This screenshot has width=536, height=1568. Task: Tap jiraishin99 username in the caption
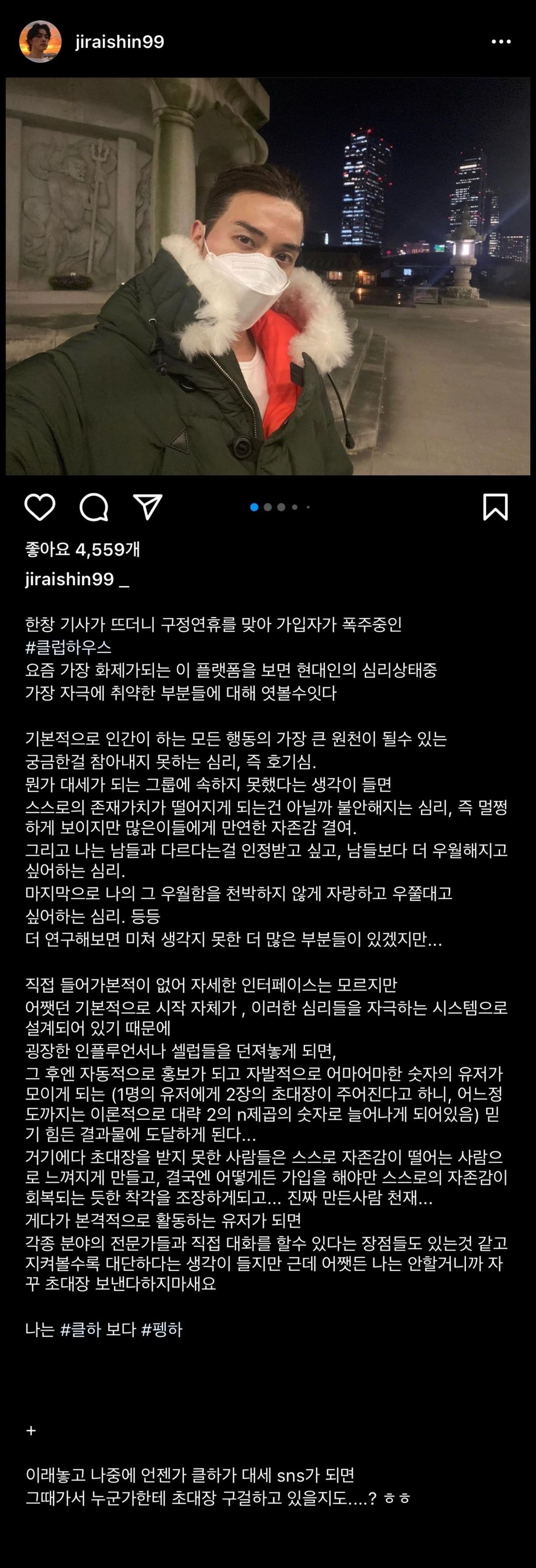tap(69, 579)
